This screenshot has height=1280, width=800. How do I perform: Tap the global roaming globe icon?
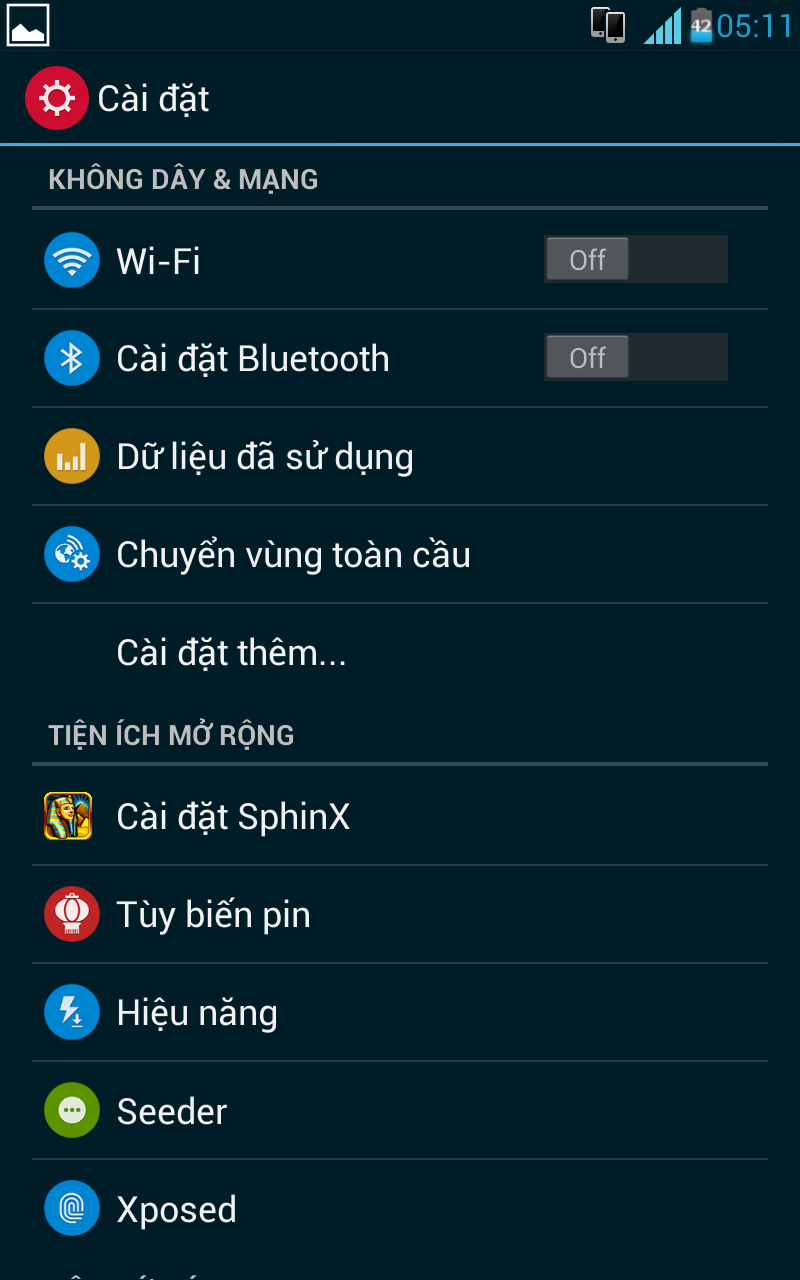coord(71,553)
